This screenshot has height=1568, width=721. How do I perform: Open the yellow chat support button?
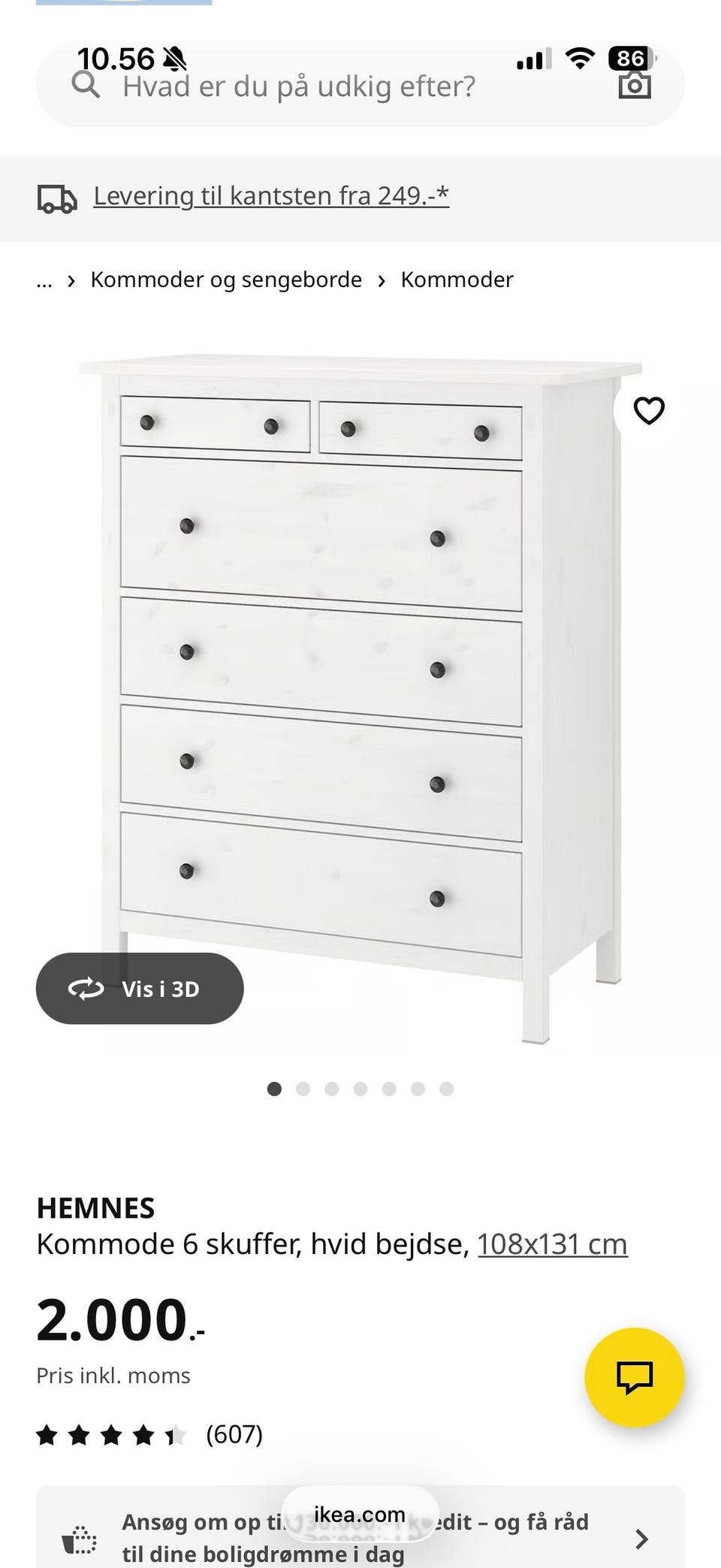click(635, 1377)
